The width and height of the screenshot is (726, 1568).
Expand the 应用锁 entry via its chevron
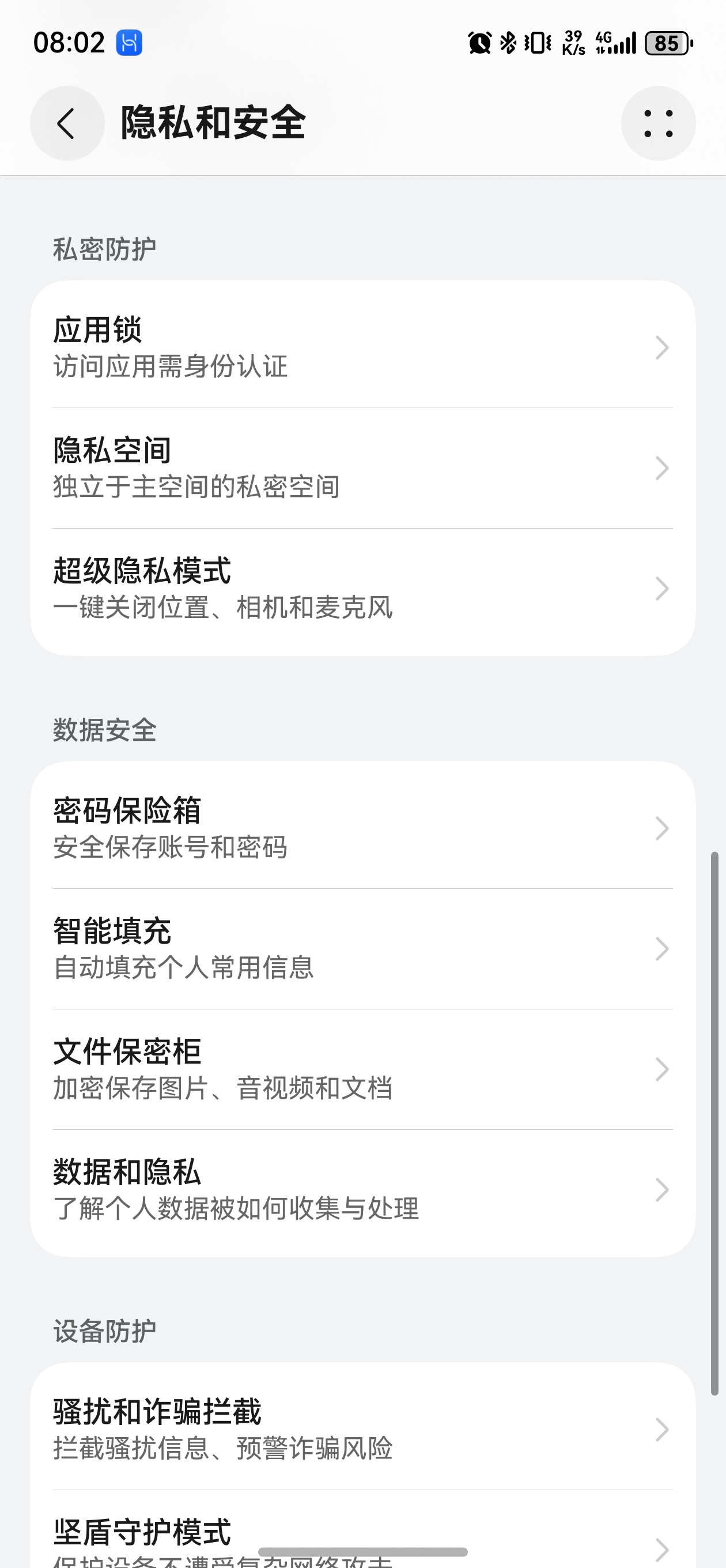click(x=662, y=348)
